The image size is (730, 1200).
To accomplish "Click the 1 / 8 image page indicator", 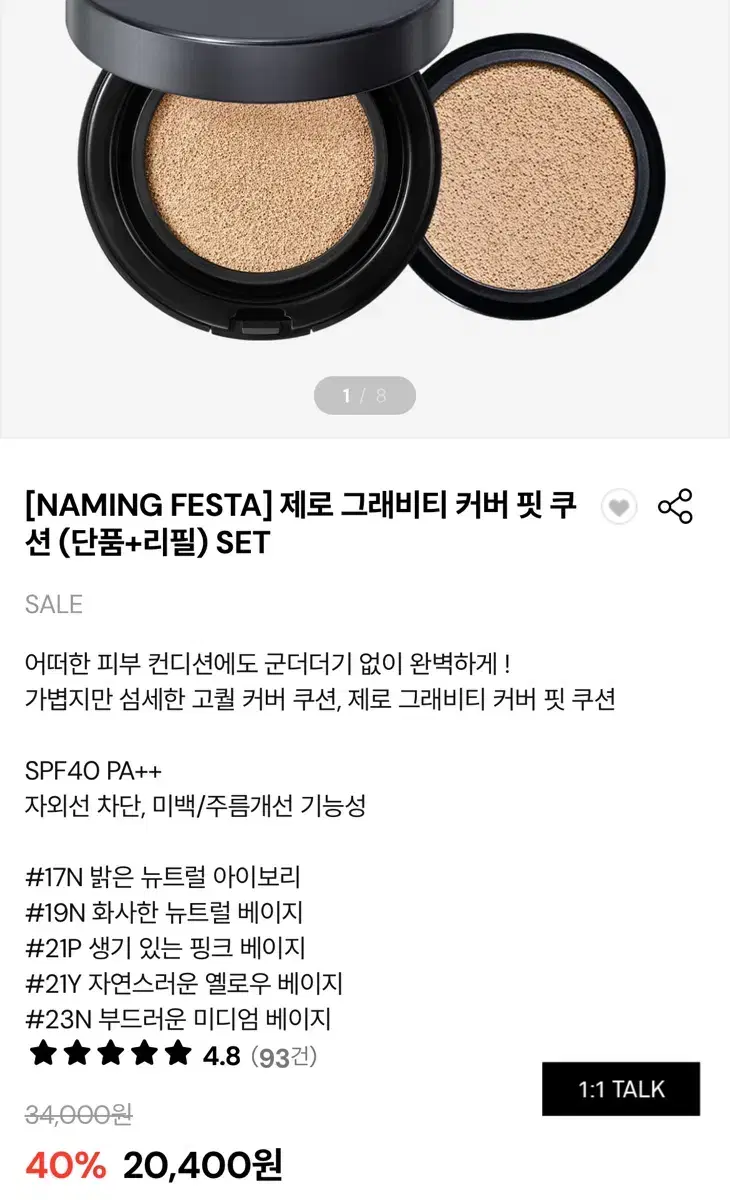I will coord(365,393).
